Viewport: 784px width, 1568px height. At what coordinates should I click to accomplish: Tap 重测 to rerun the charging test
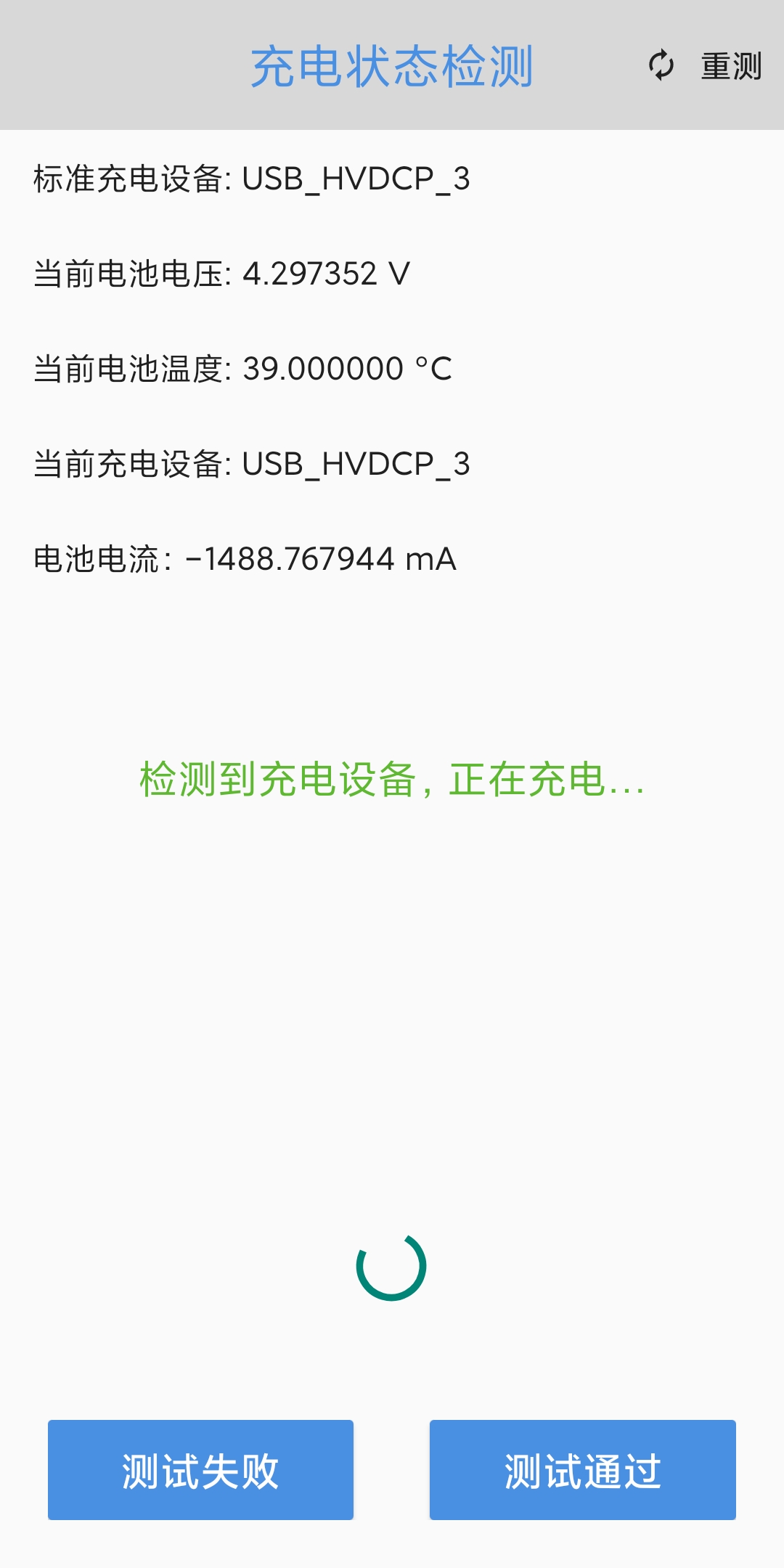pos(705,66)
